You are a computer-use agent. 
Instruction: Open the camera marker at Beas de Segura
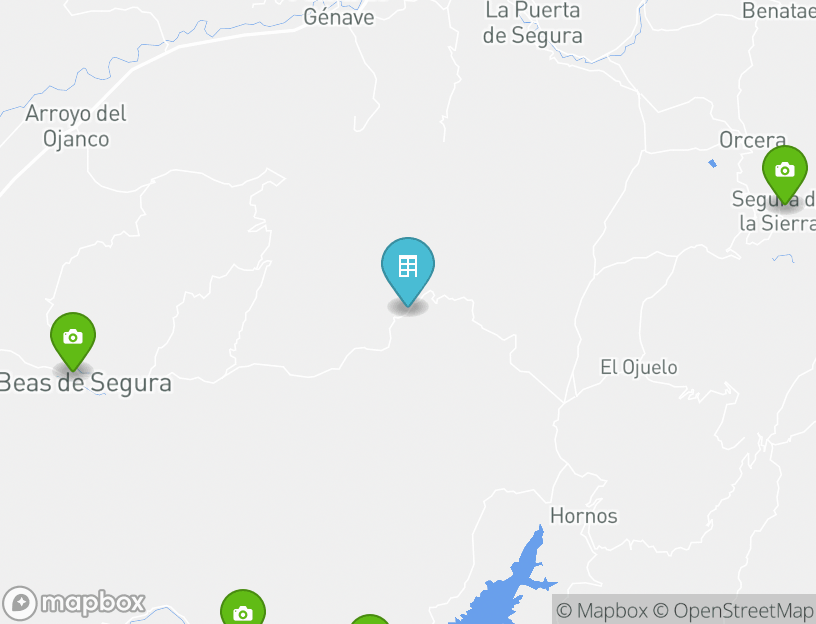73,338
